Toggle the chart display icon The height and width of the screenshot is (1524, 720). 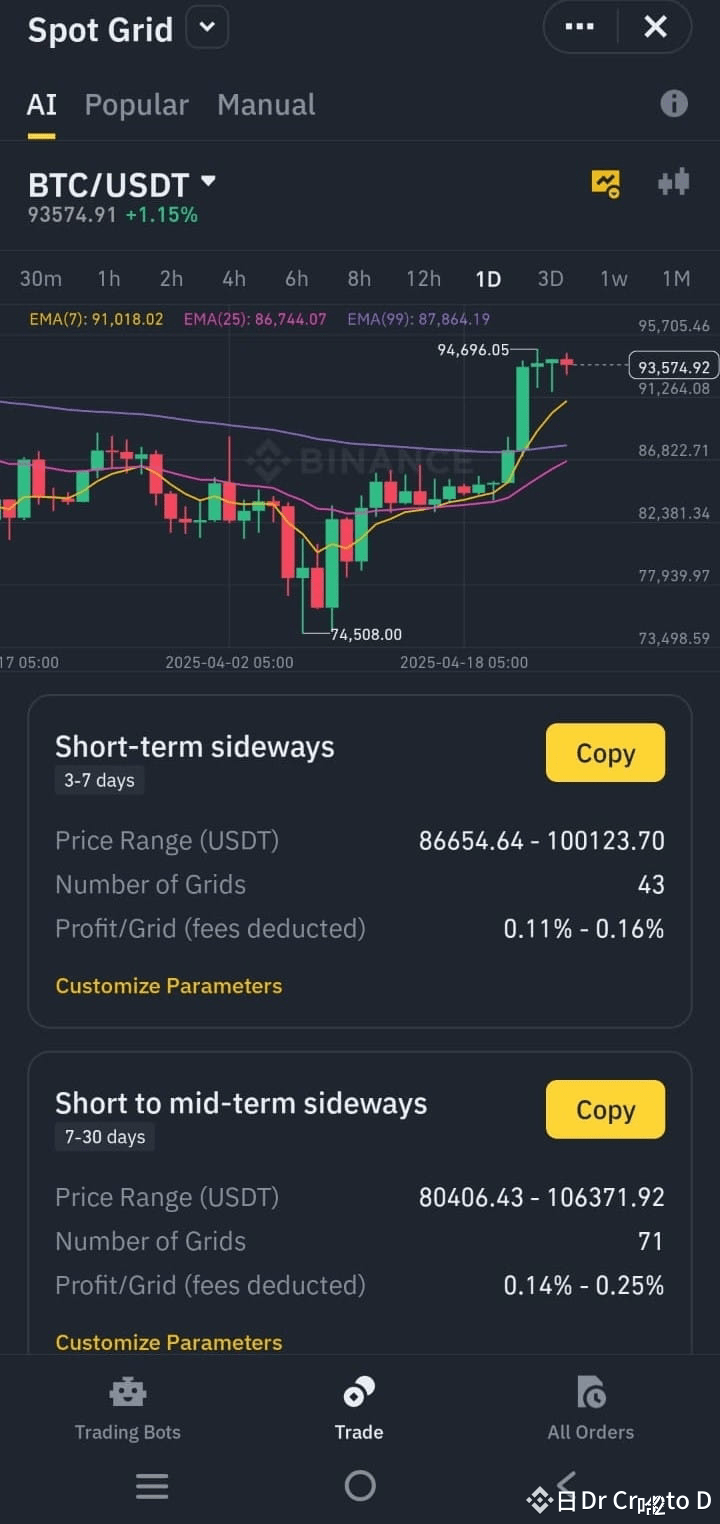point(605,183)
